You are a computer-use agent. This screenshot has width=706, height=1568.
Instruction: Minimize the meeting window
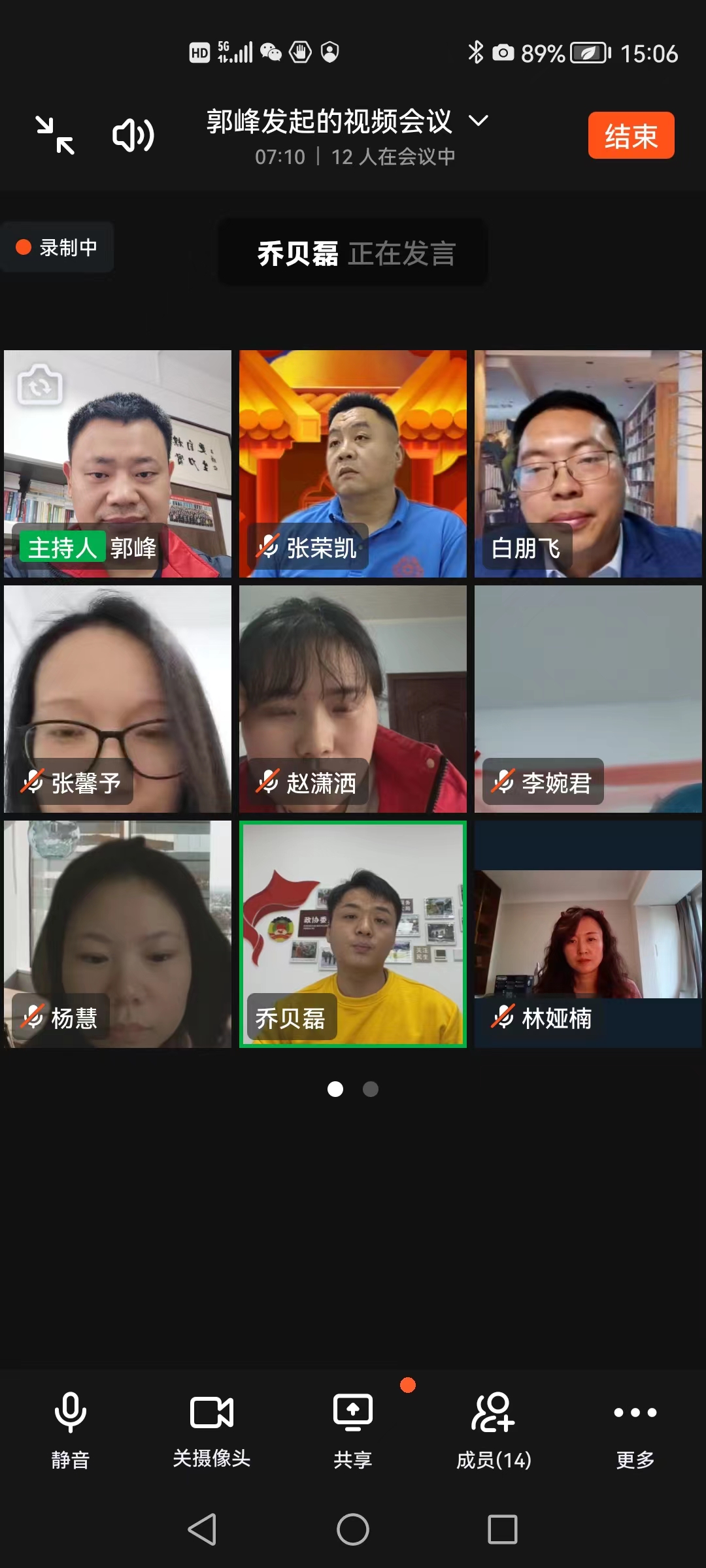(x=55, y=135)
